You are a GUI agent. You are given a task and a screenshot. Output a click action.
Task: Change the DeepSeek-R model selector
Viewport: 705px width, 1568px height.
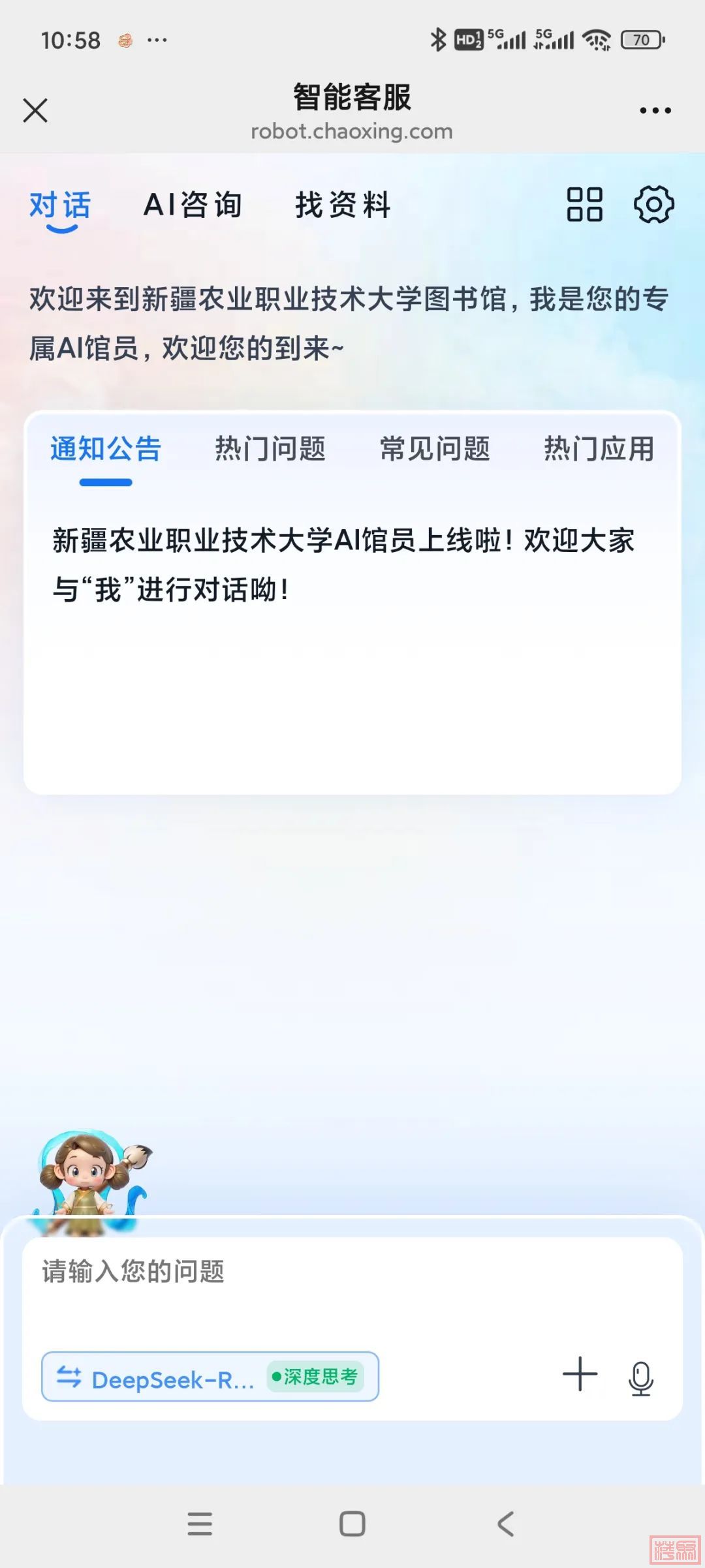pyautogui.click(x=157, y=1377)
